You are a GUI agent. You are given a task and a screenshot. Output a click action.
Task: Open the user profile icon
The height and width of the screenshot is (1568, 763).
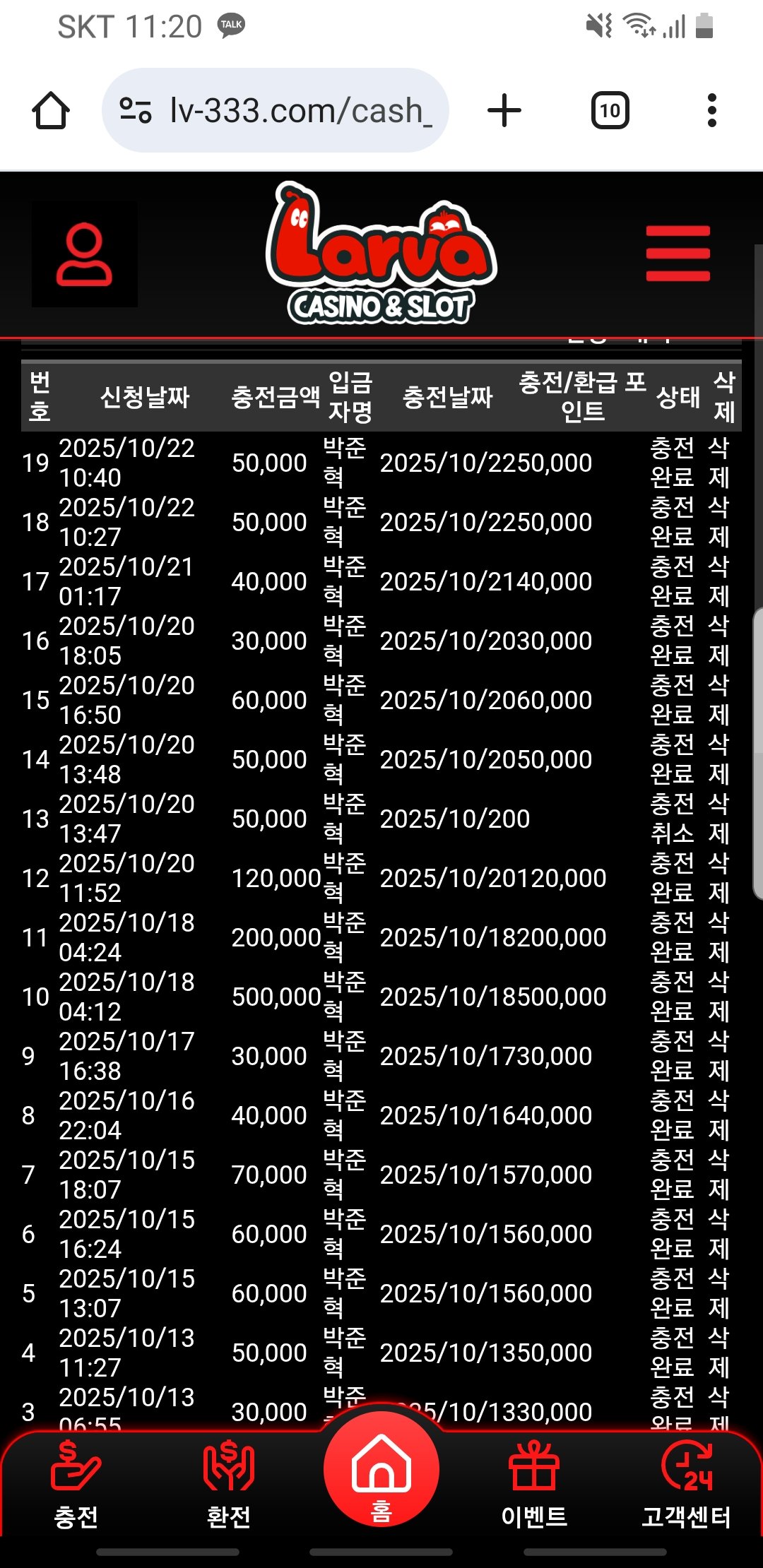pos(84,254)
